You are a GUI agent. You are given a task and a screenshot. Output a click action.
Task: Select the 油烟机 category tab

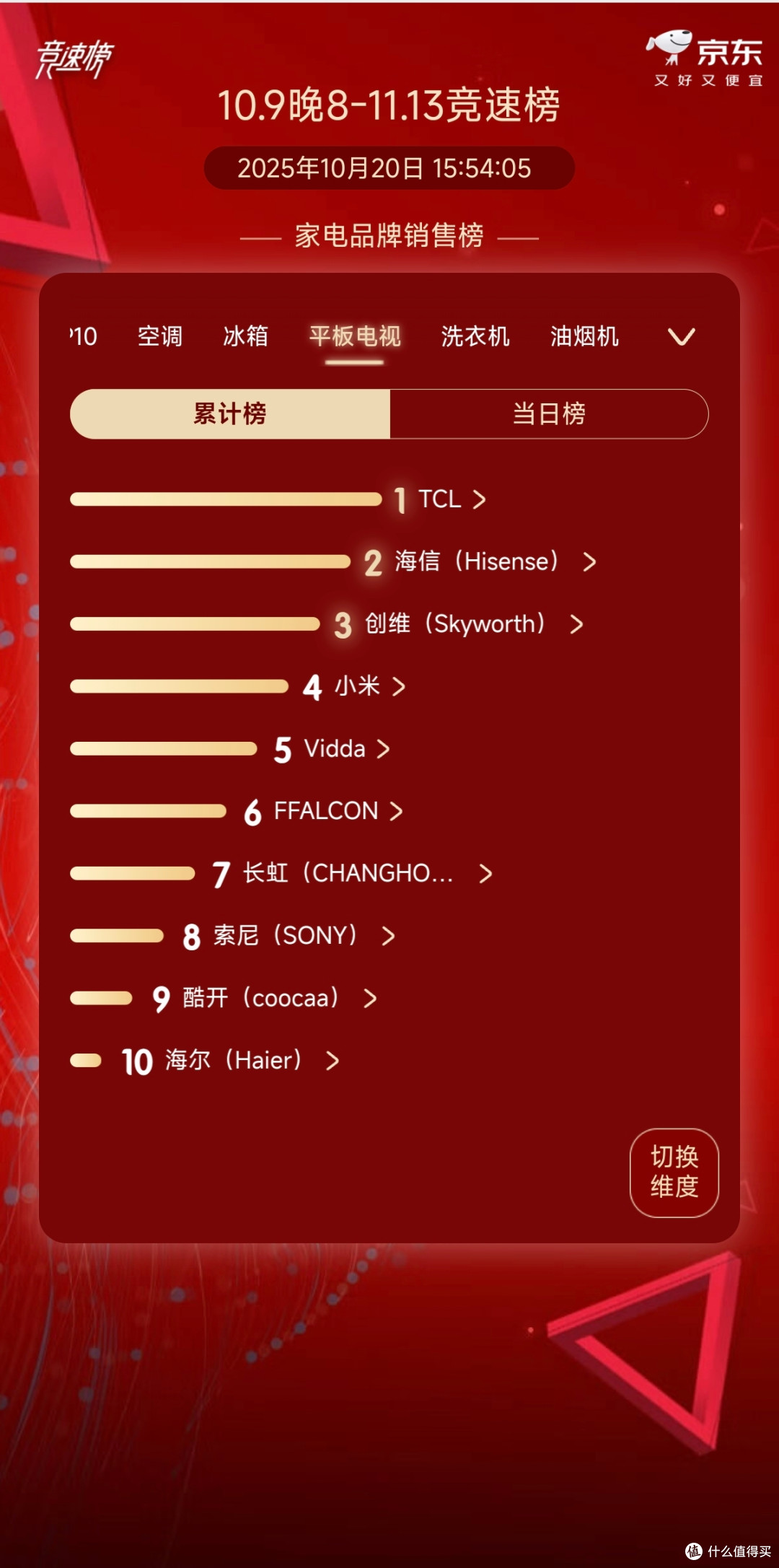tap(584, 336)
